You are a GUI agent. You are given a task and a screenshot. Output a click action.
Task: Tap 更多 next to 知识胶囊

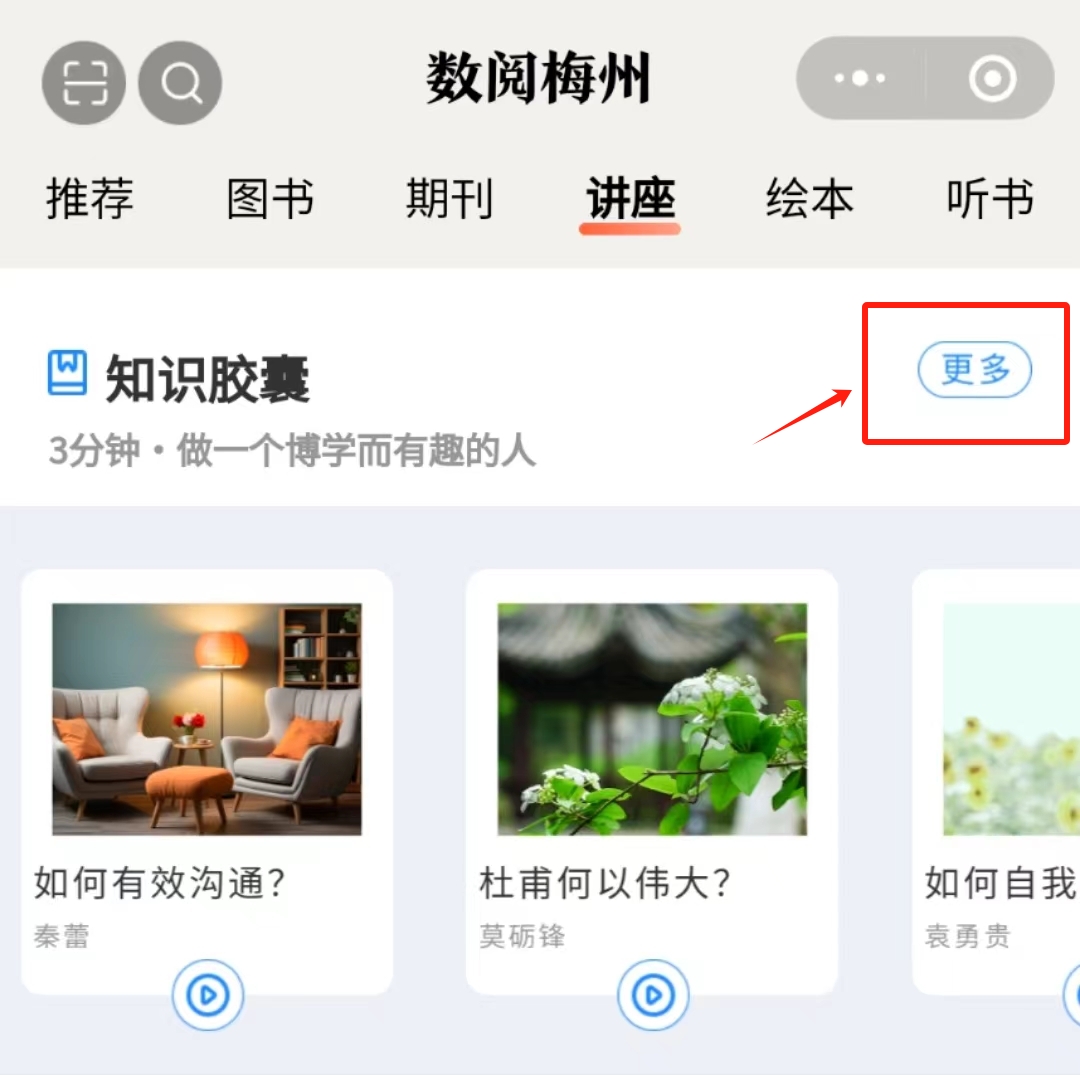coord(974,370)
